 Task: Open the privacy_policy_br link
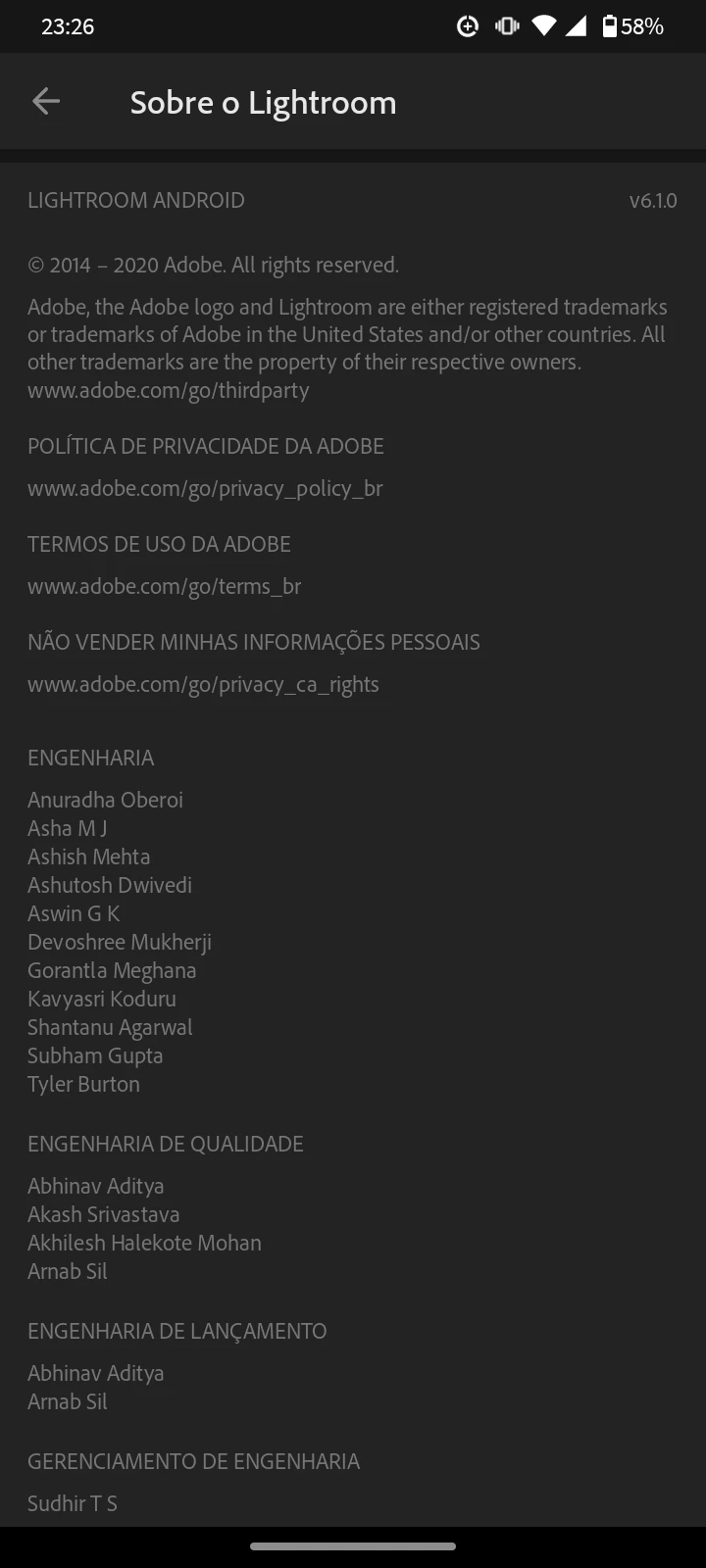click(205, 488)
